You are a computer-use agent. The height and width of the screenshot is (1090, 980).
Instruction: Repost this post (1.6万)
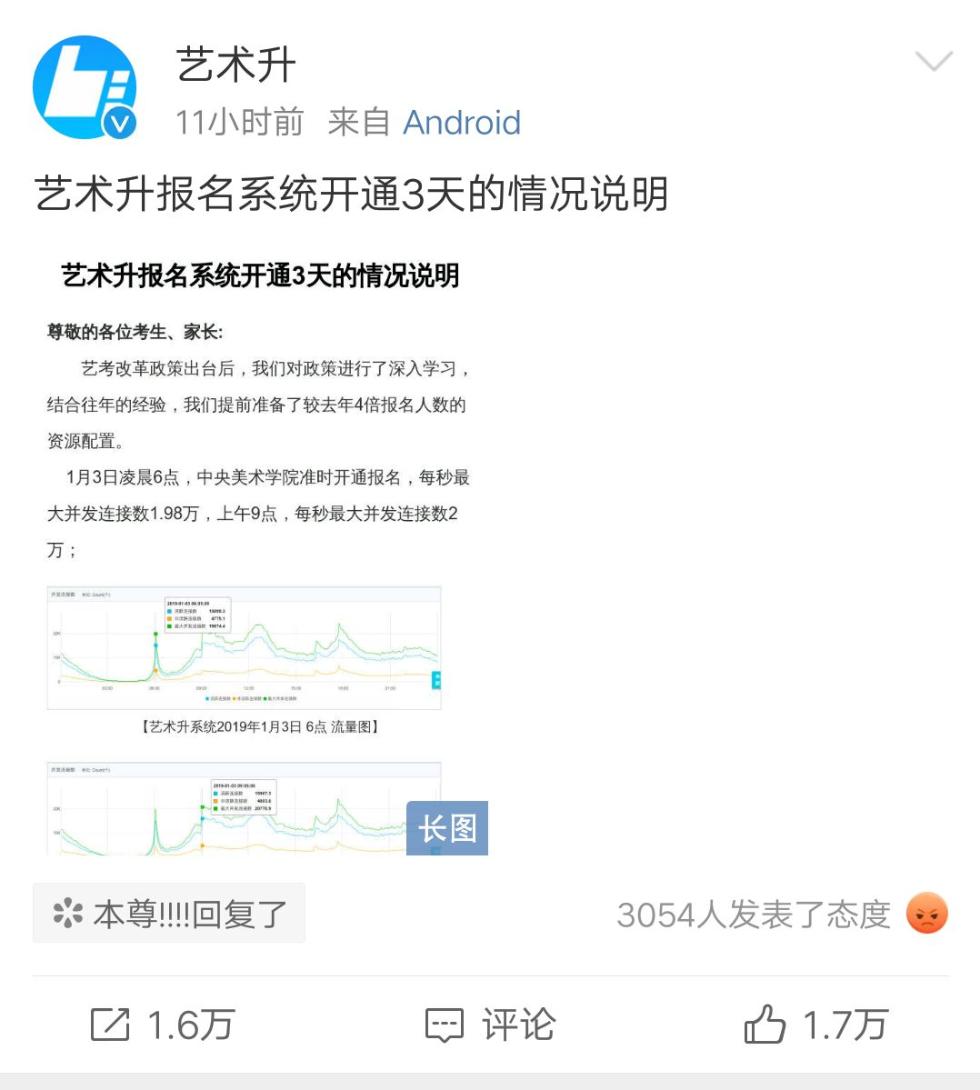coord(163,1024)
